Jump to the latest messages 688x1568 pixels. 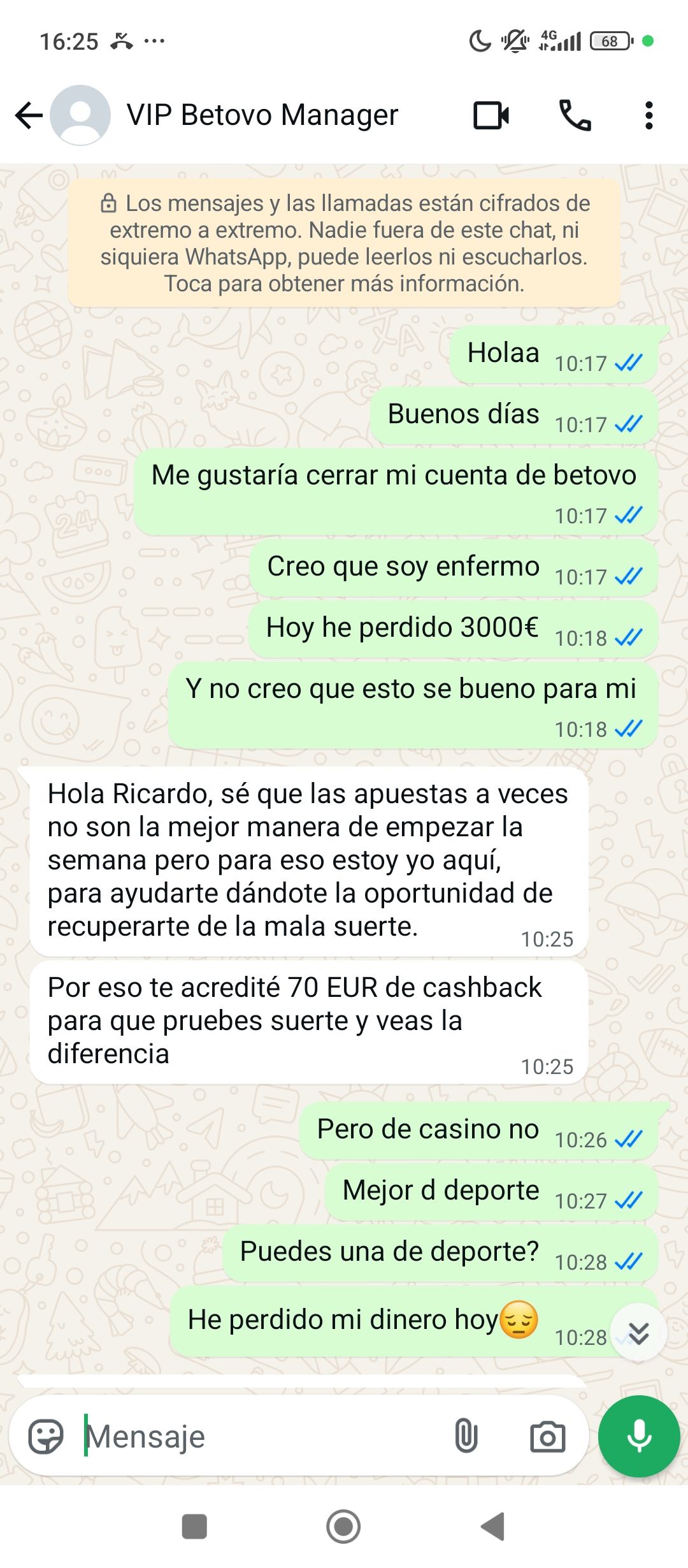pos(638,1333)
